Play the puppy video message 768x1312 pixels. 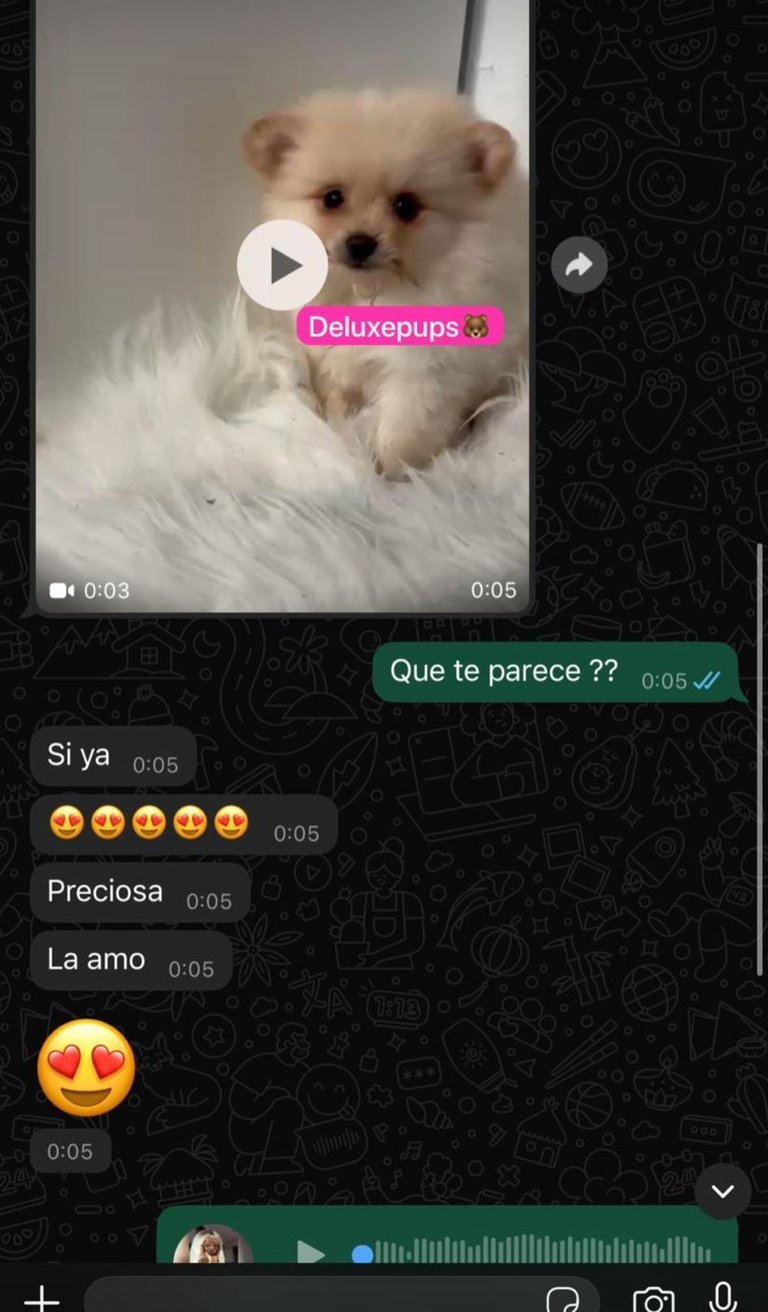tap(282, 265)
